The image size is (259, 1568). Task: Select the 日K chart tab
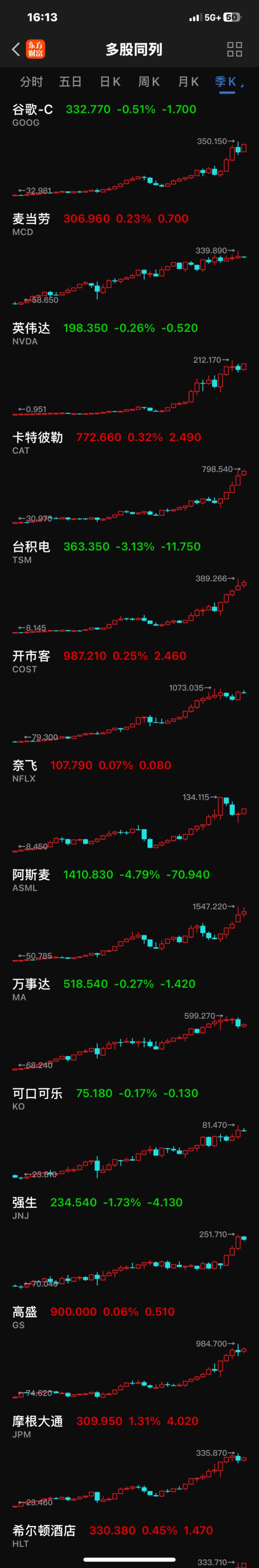(x=110, y=82)
